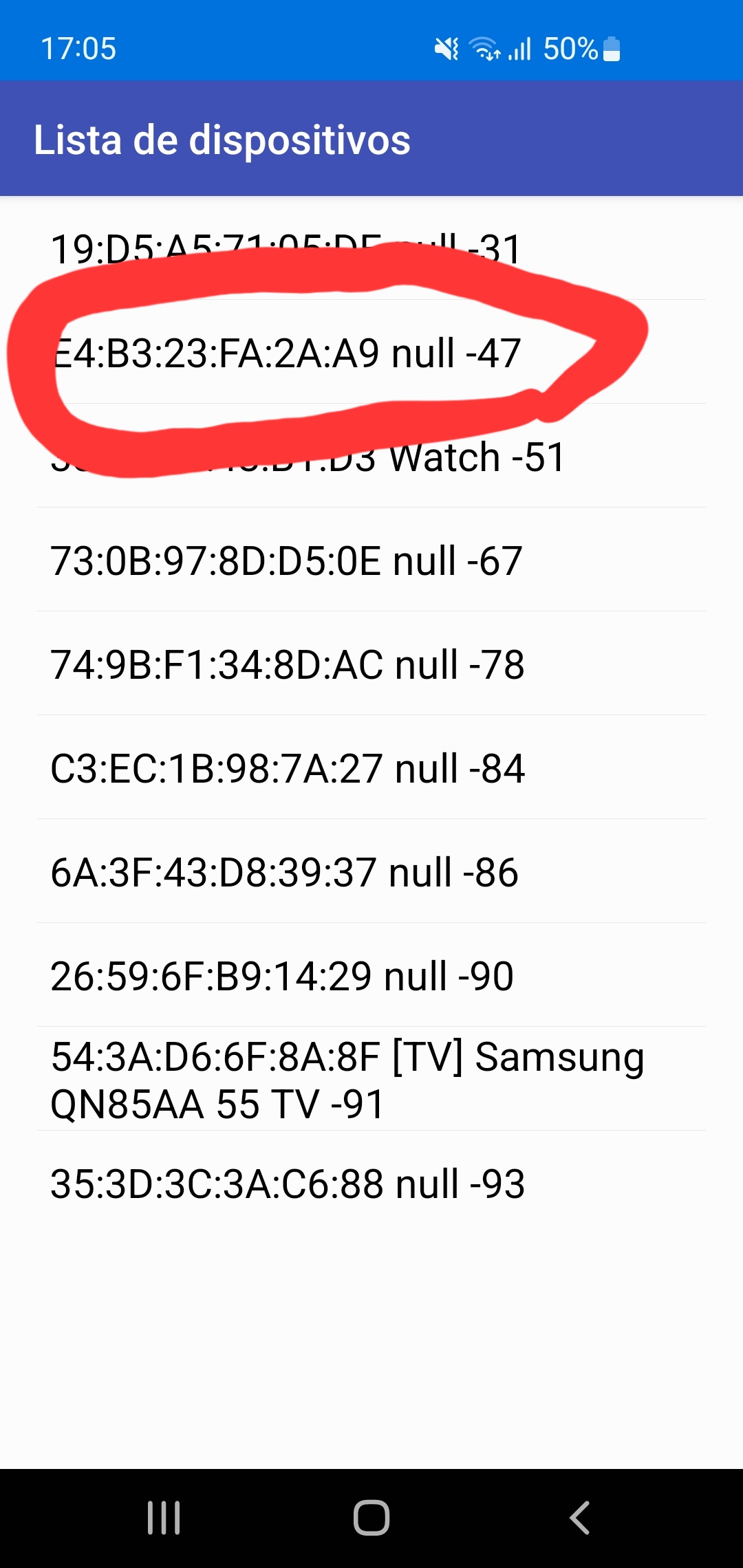Viewport: 743px width, 1568px height.
Task: Select device E4:B3:23:FA:2A:A9 from the list
Action: coord(371,352)
